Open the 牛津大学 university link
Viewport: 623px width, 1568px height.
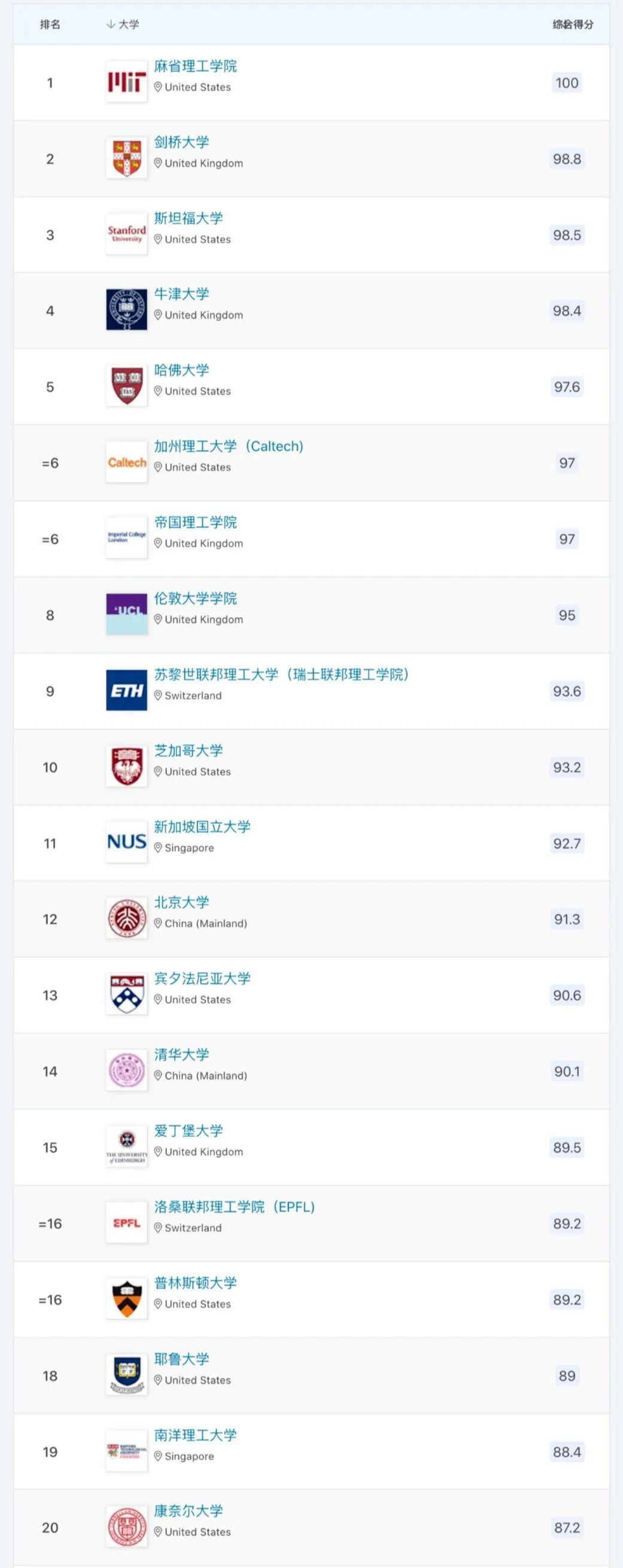(x=182, y=295)
